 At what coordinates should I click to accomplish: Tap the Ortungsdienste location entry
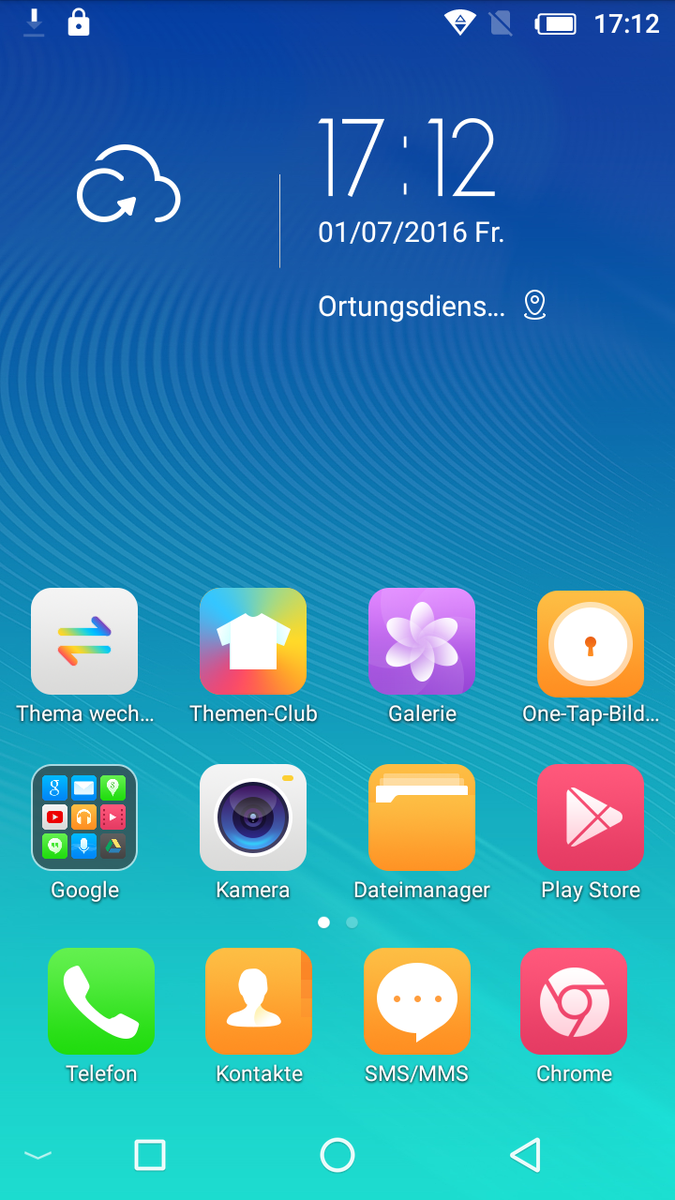click(x=432, y=306)
